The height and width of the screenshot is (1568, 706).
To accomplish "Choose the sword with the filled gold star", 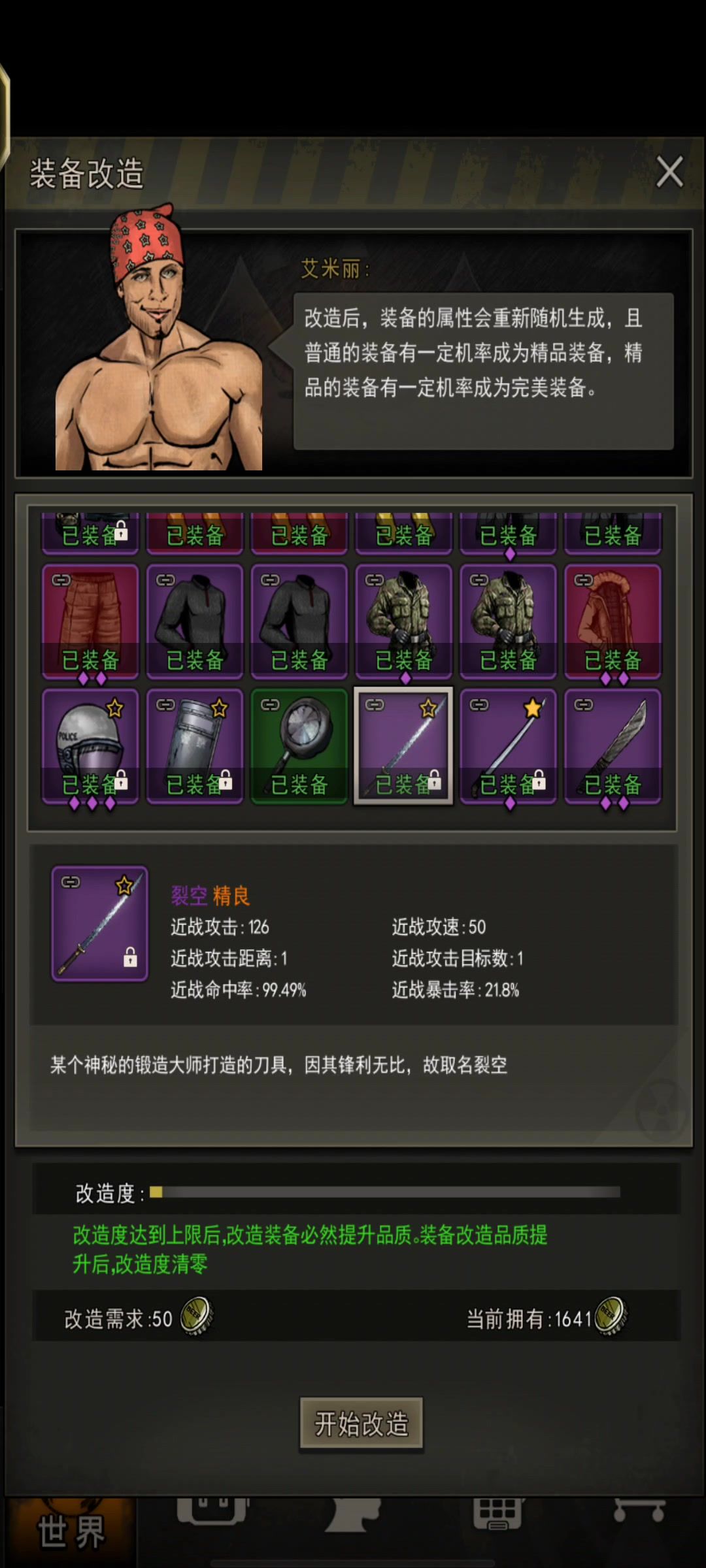I will [x=508, y=746].
